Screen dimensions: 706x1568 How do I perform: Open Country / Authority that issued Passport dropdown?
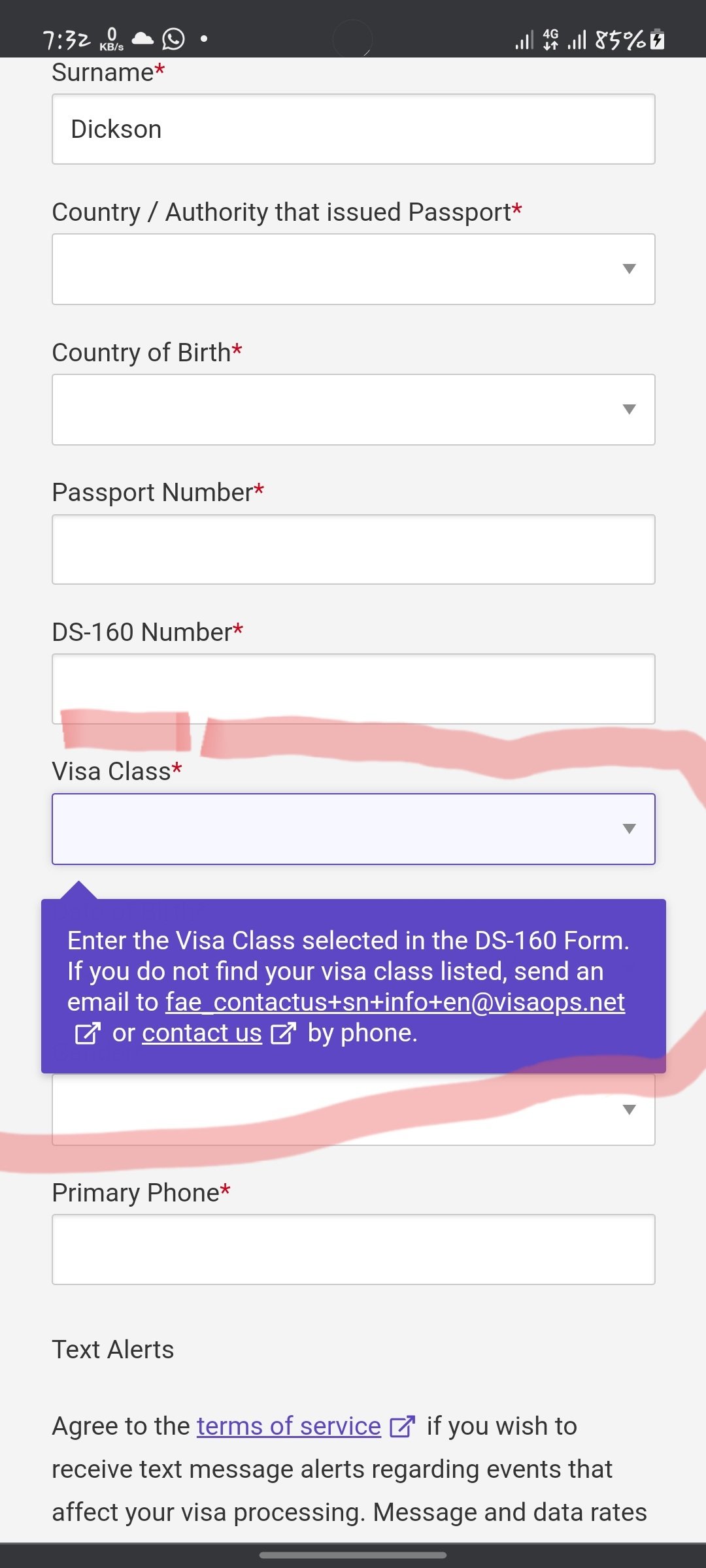click(353, 269)
